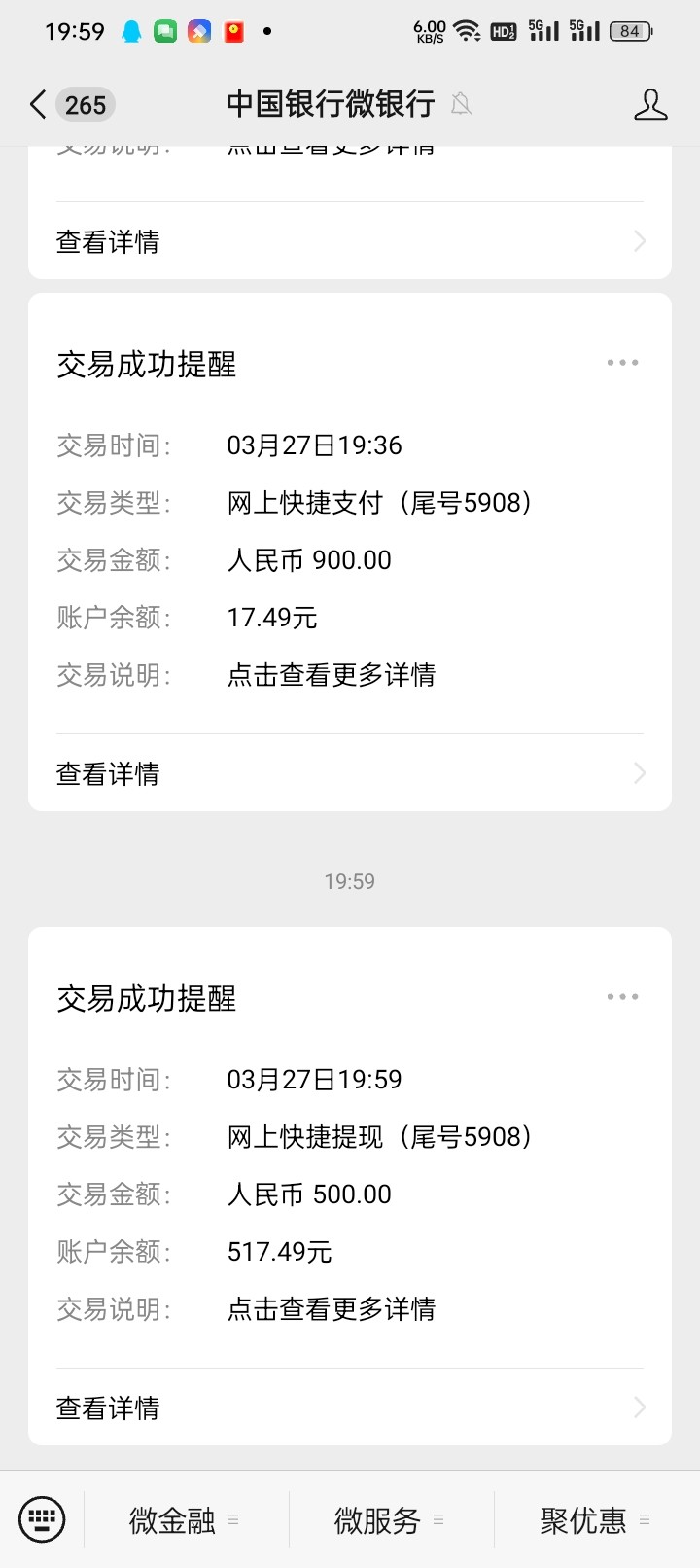Open the 500.00 withdrawal transaction card
The image size is (700, 1568).
[350, 1194]
